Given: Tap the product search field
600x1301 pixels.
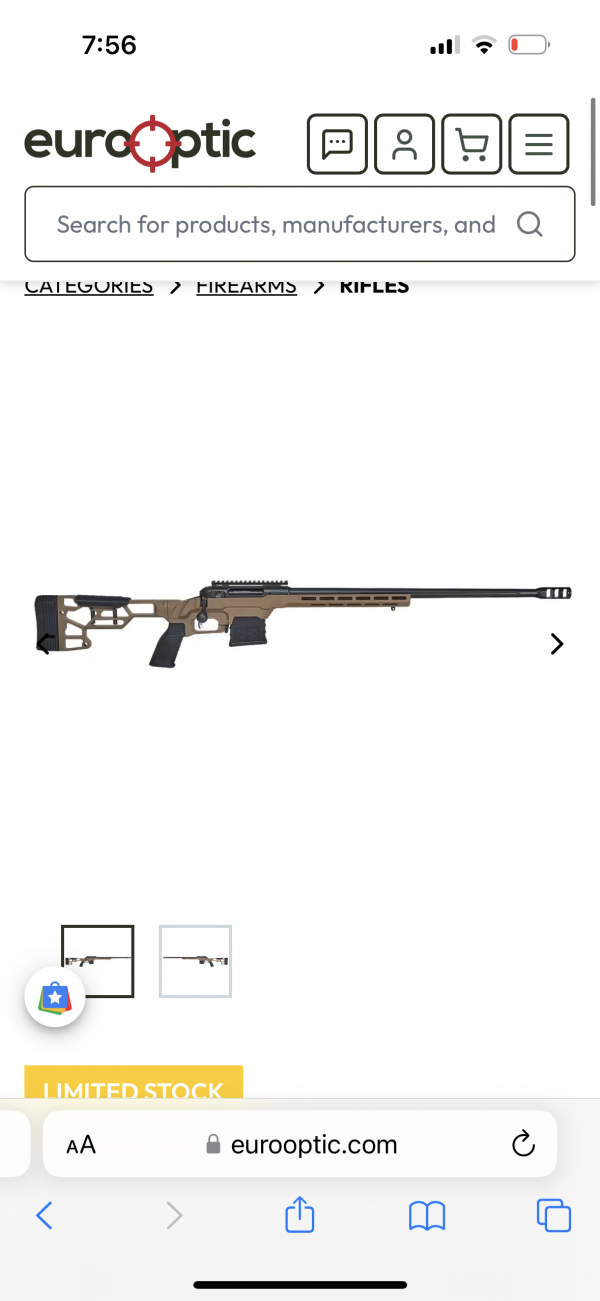Looking at the screenshot, I should (x=276, y=225).
